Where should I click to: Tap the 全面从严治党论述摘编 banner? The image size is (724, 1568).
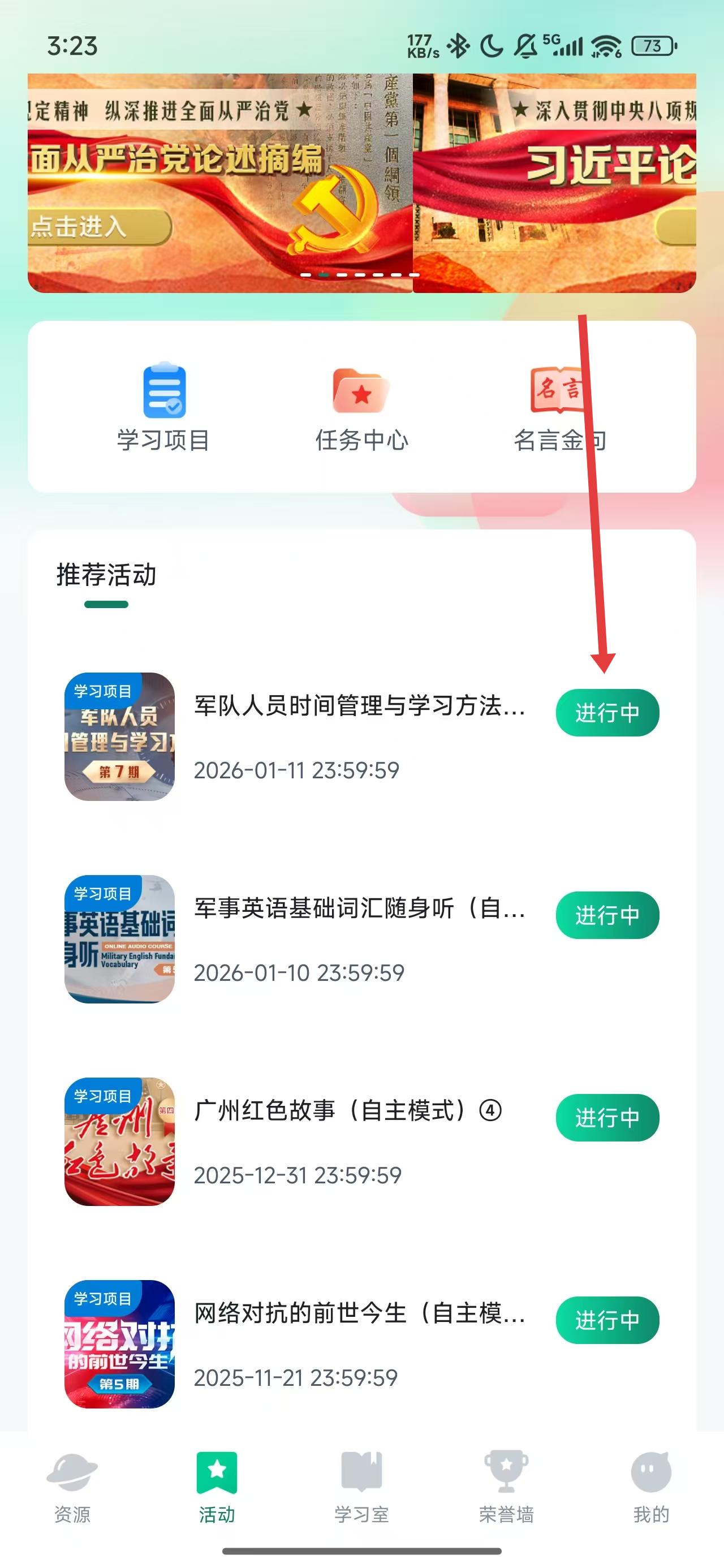click(219, 183)
